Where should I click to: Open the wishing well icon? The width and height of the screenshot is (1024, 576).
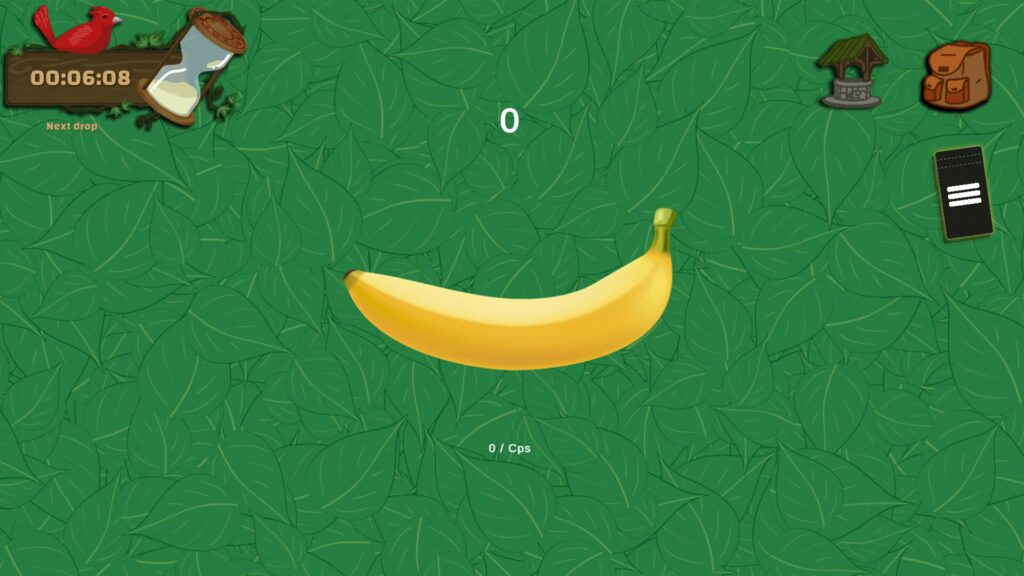(852, 71)
